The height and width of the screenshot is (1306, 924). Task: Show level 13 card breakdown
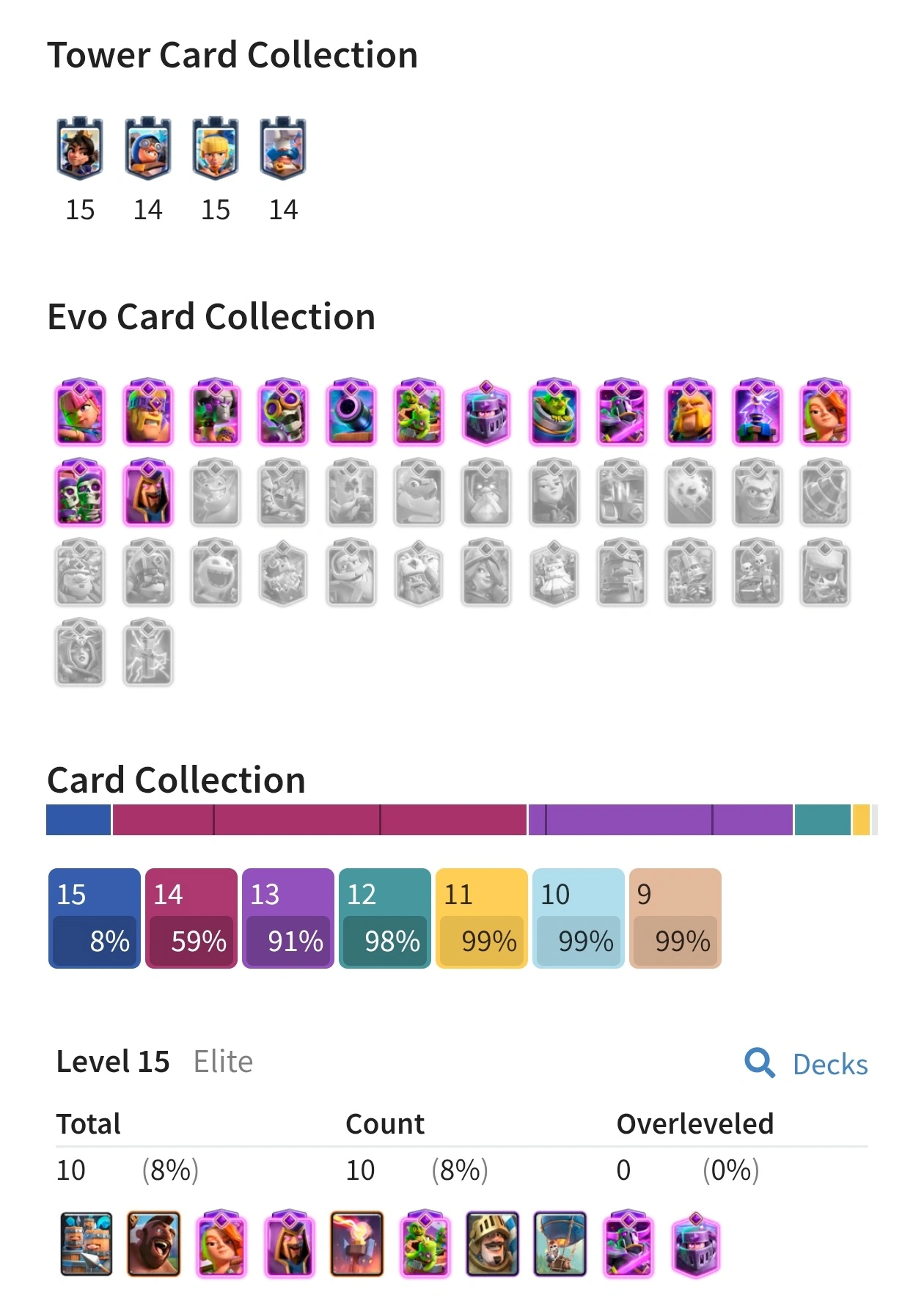(287, 917)
